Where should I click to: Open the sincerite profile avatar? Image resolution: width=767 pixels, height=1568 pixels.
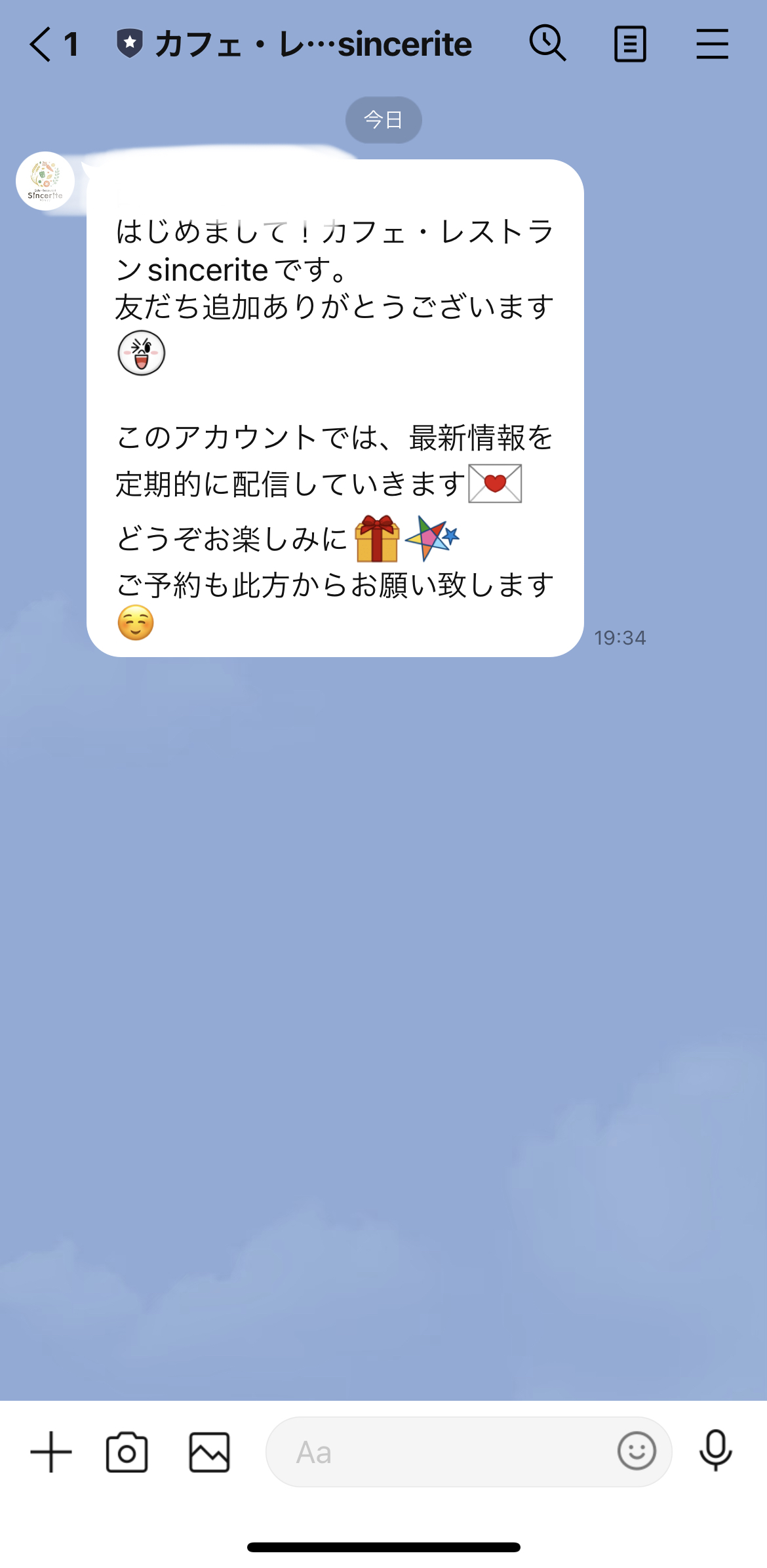[x=45, y=182]
